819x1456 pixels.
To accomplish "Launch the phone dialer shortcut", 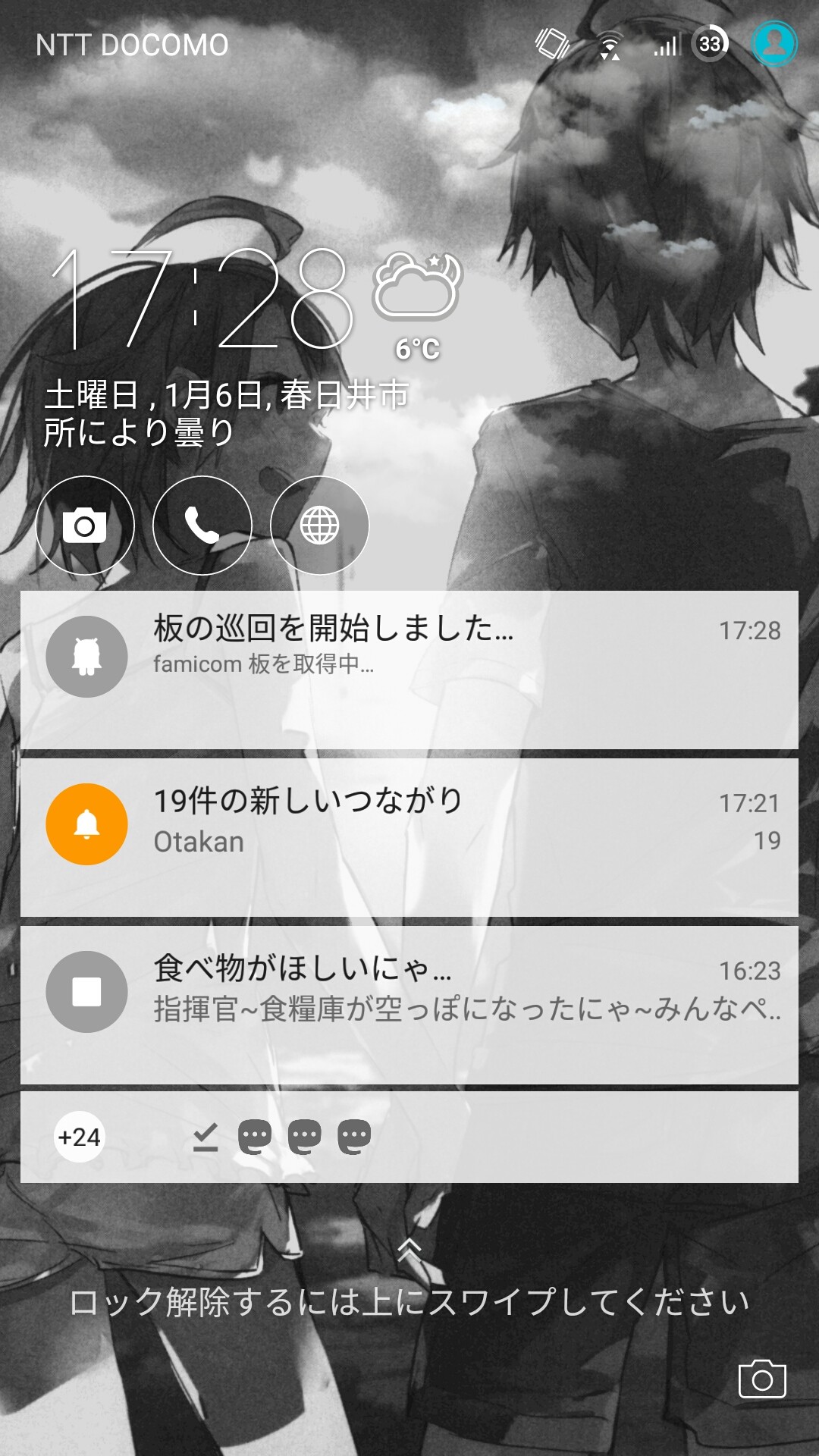I will pos(202,526).
